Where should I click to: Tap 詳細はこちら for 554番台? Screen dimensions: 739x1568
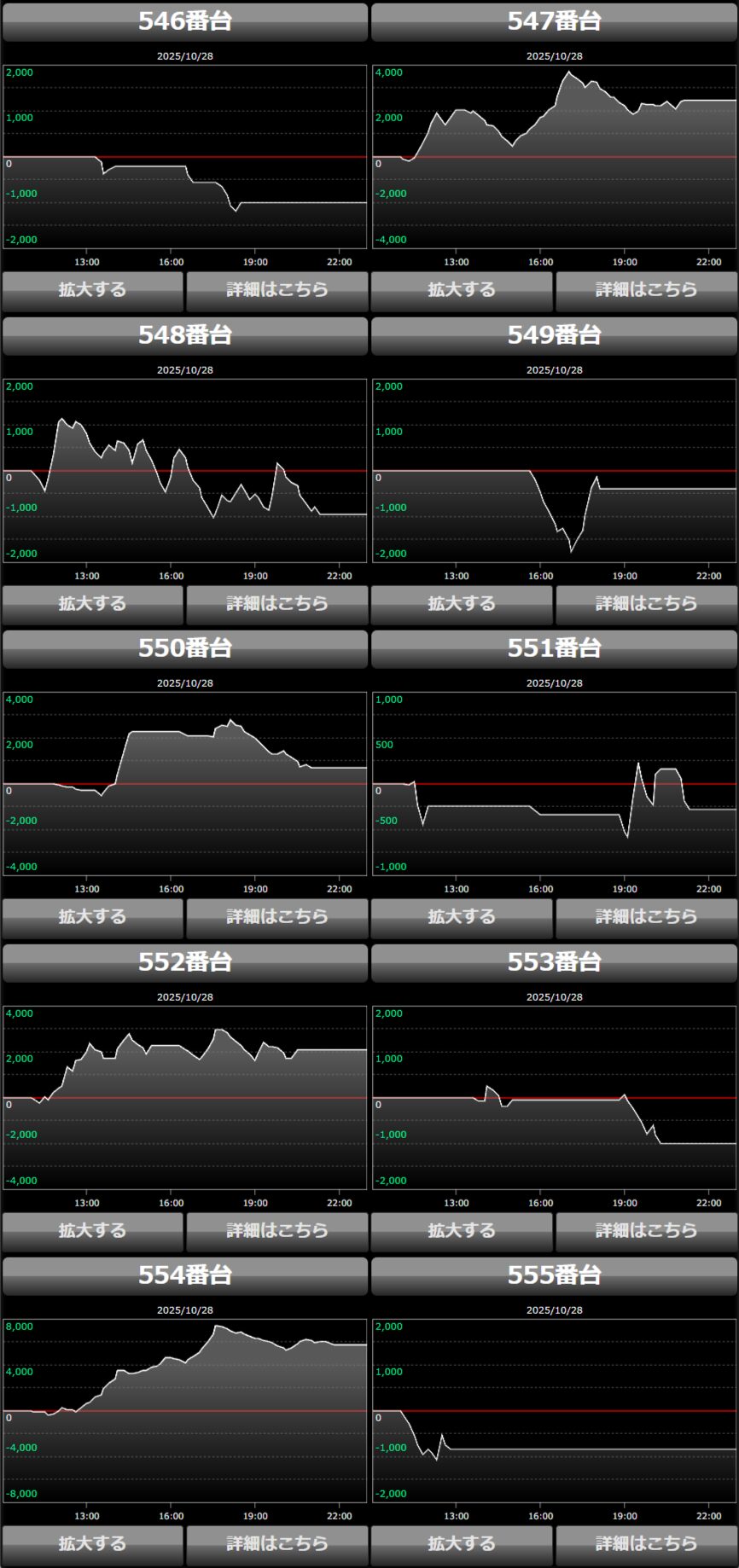coord(277,1544)
